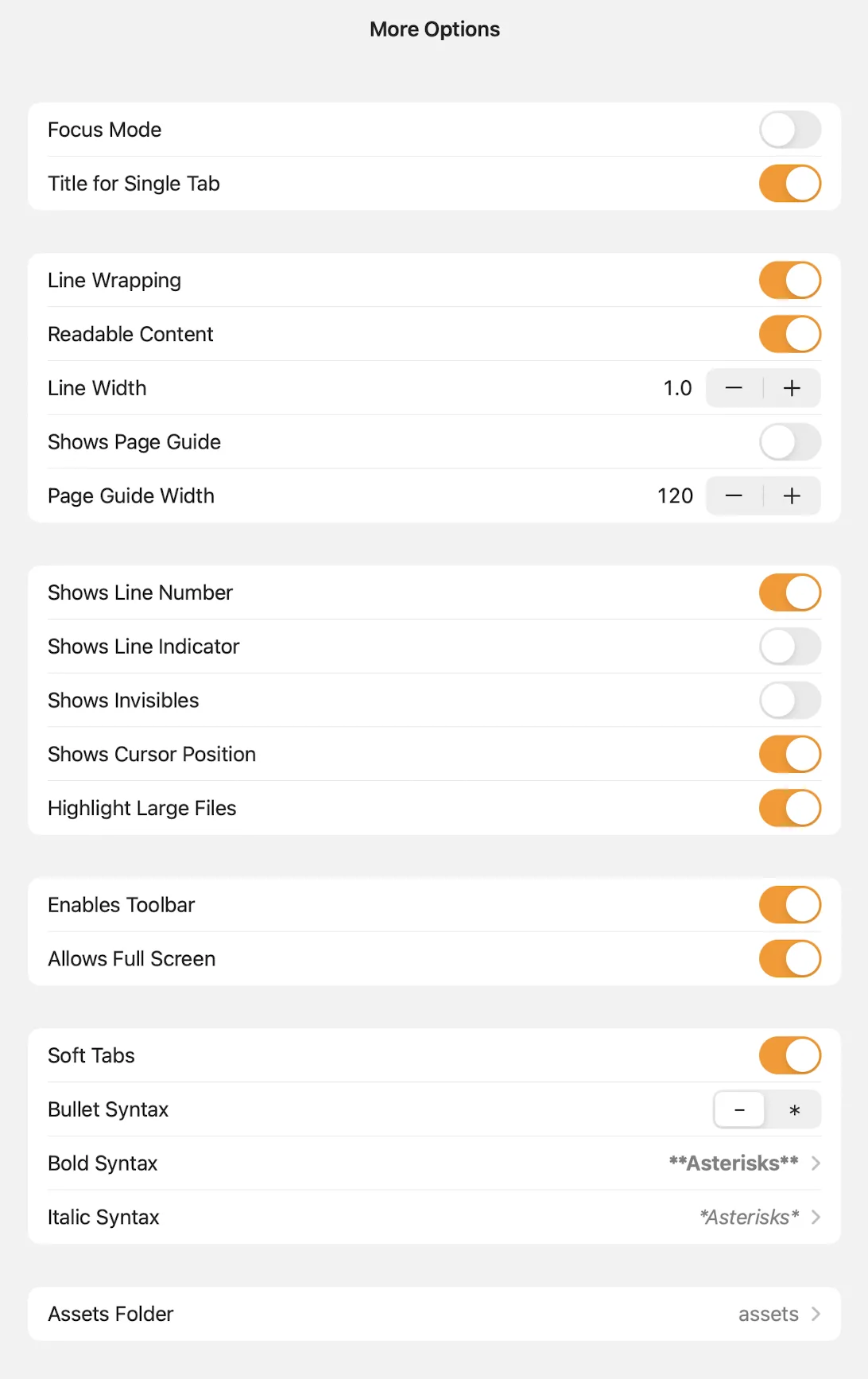
Task: Disable Enables Toolbar
Action: click(x=789, y=904)
